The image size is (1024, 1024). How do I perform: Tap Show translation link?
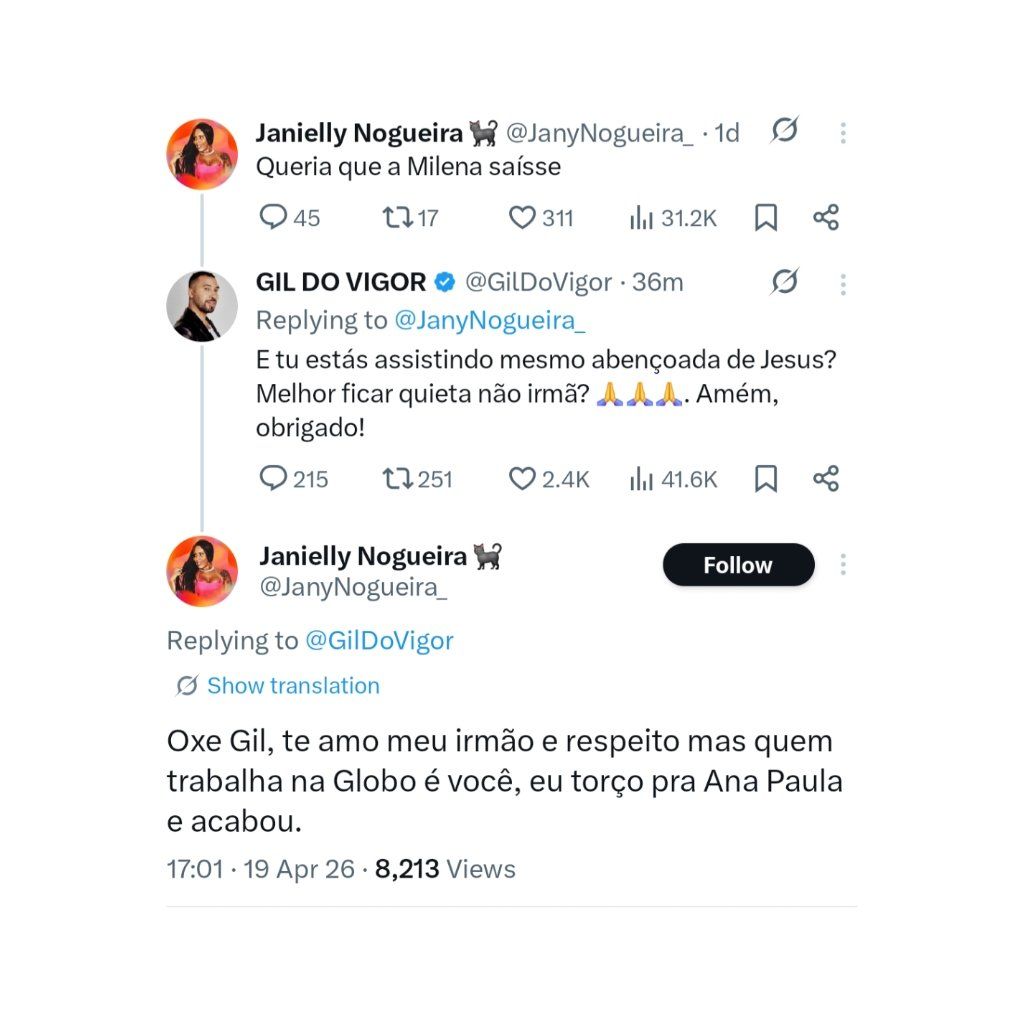coord(292,686)
